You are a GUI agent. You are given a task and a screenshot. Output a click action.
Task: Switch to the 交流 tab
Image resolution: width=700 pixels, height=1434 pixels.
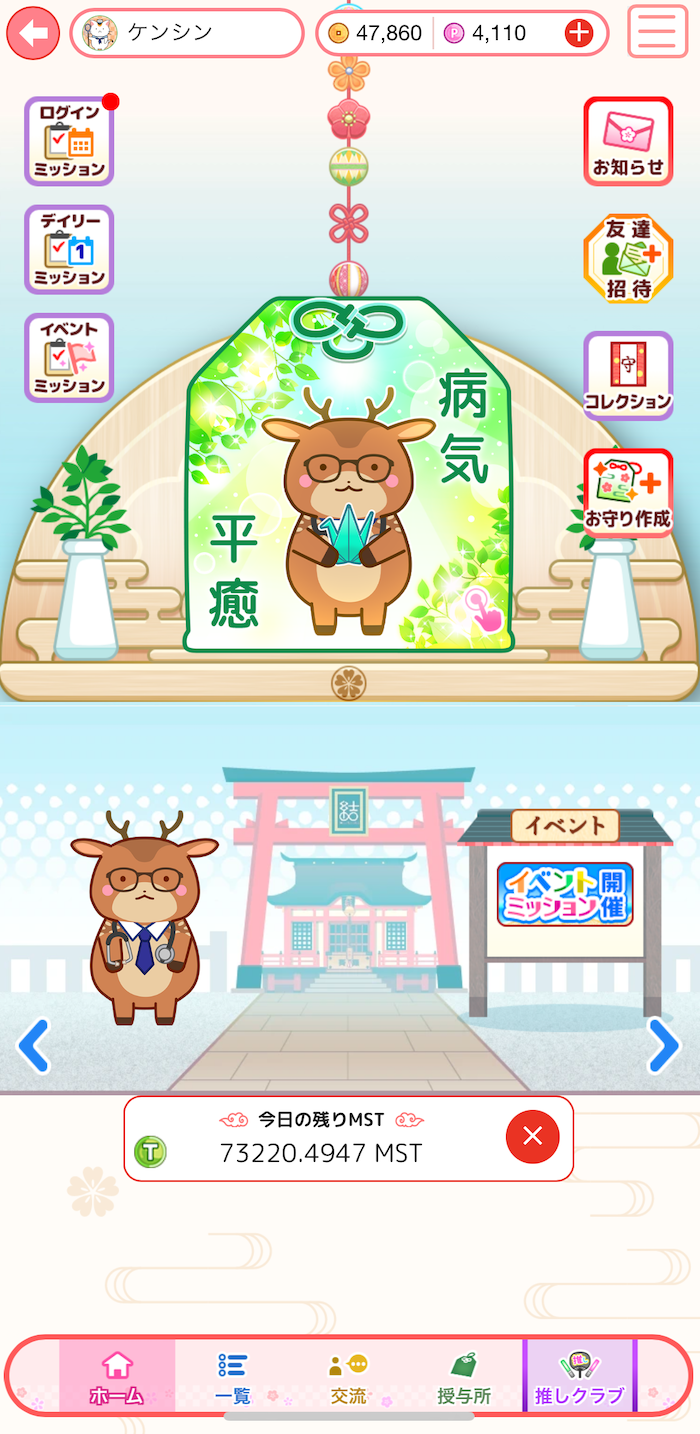point(348,1378)
